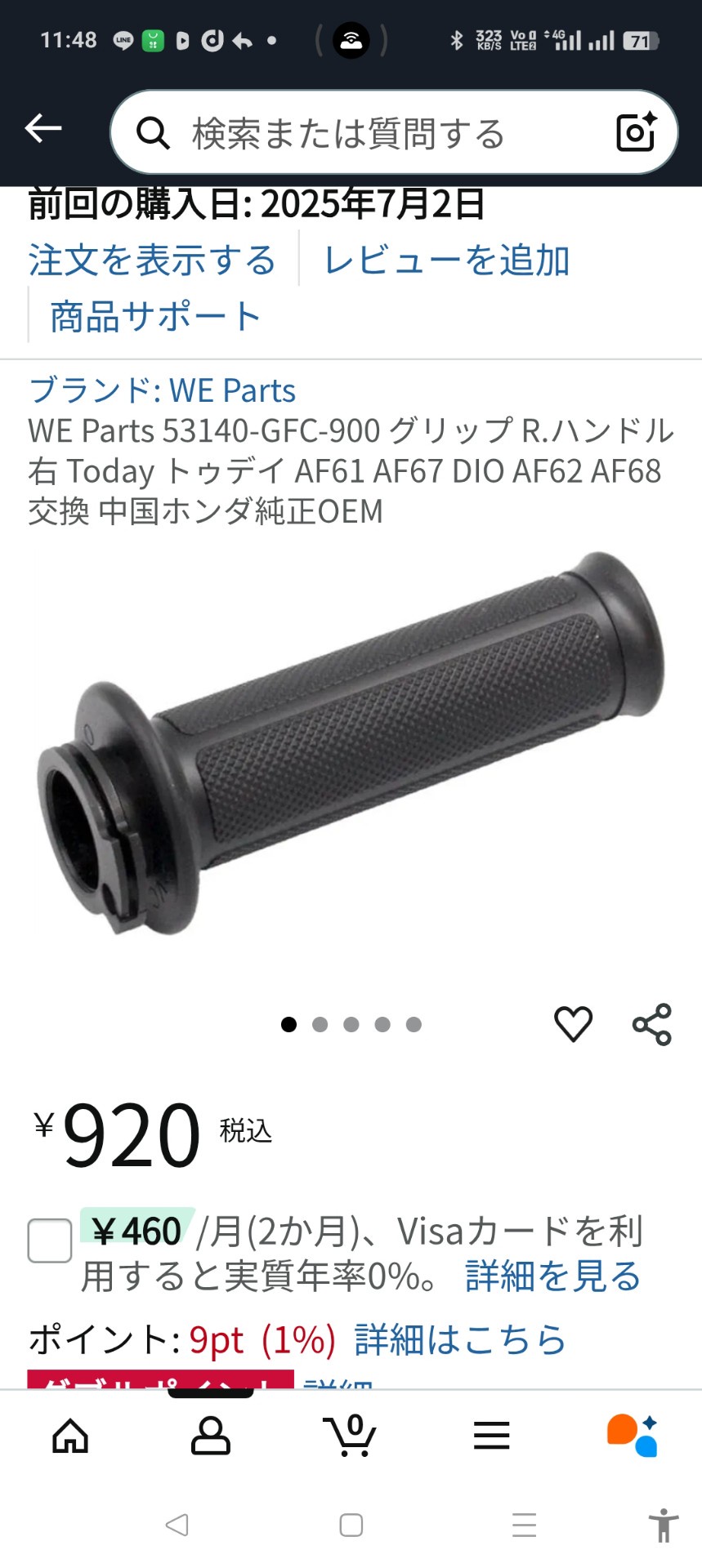Tap the system back button
This screenshot has width=702, height=1568.
(177, 1525)
